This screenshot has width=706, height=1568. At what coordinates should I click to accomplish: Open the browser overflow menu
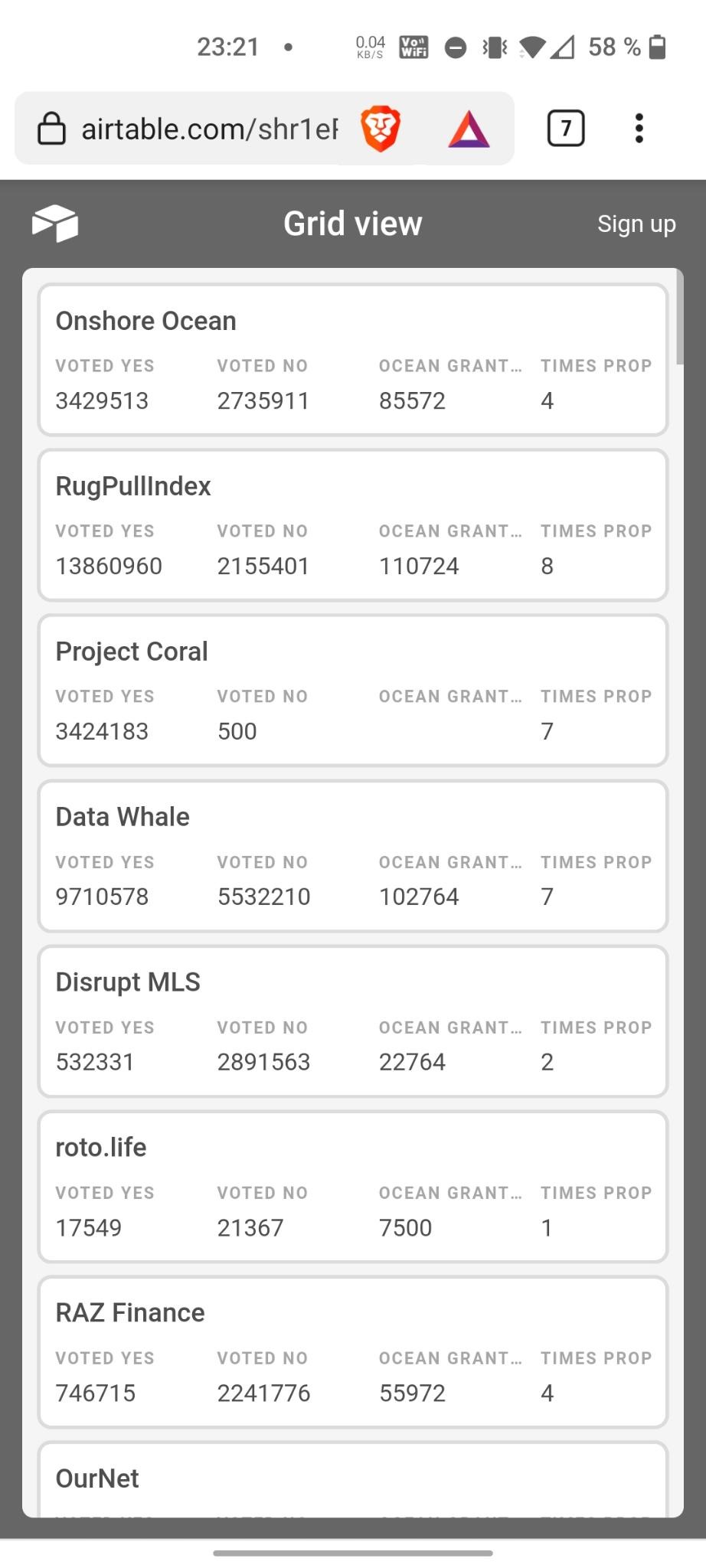tap(639, 128)
